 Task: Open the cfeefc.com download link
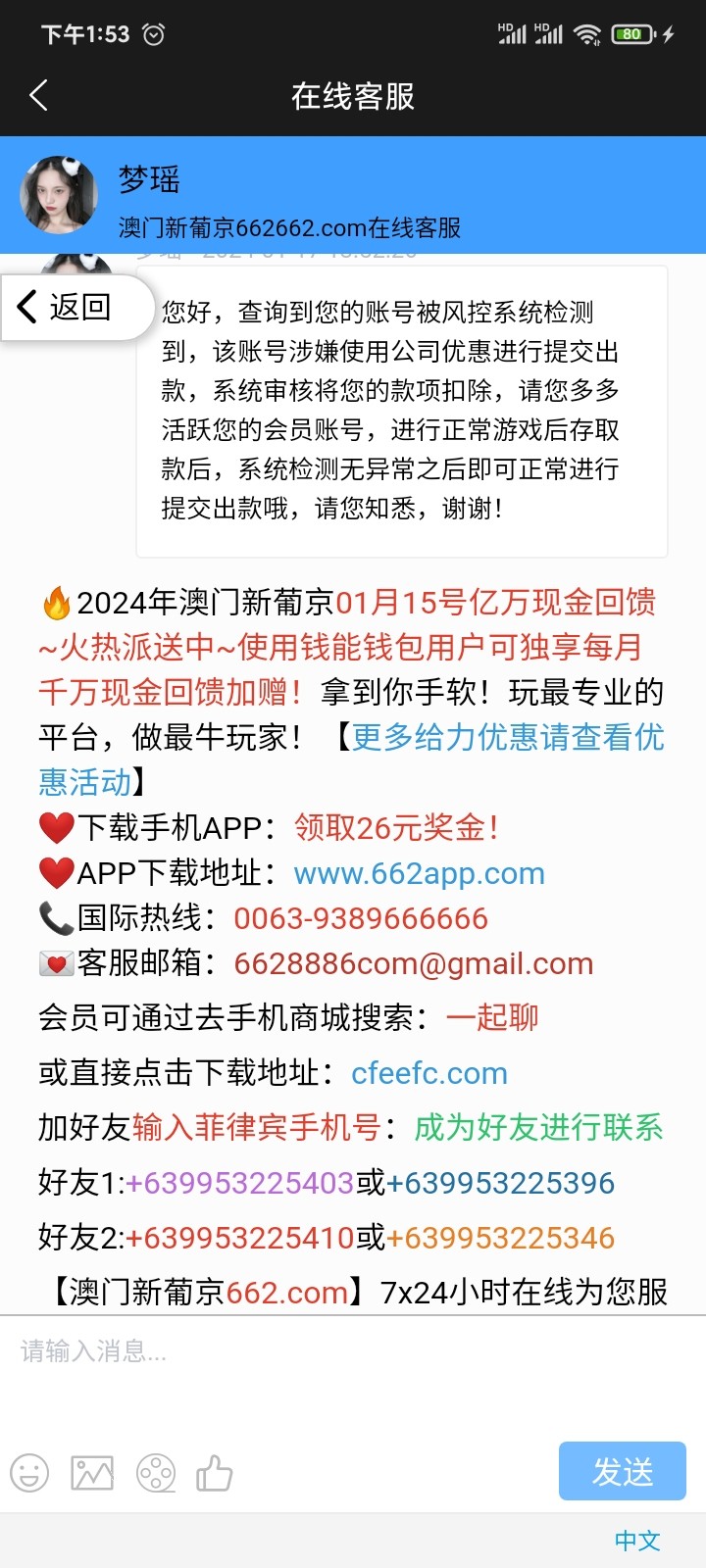pos(429,1073)
